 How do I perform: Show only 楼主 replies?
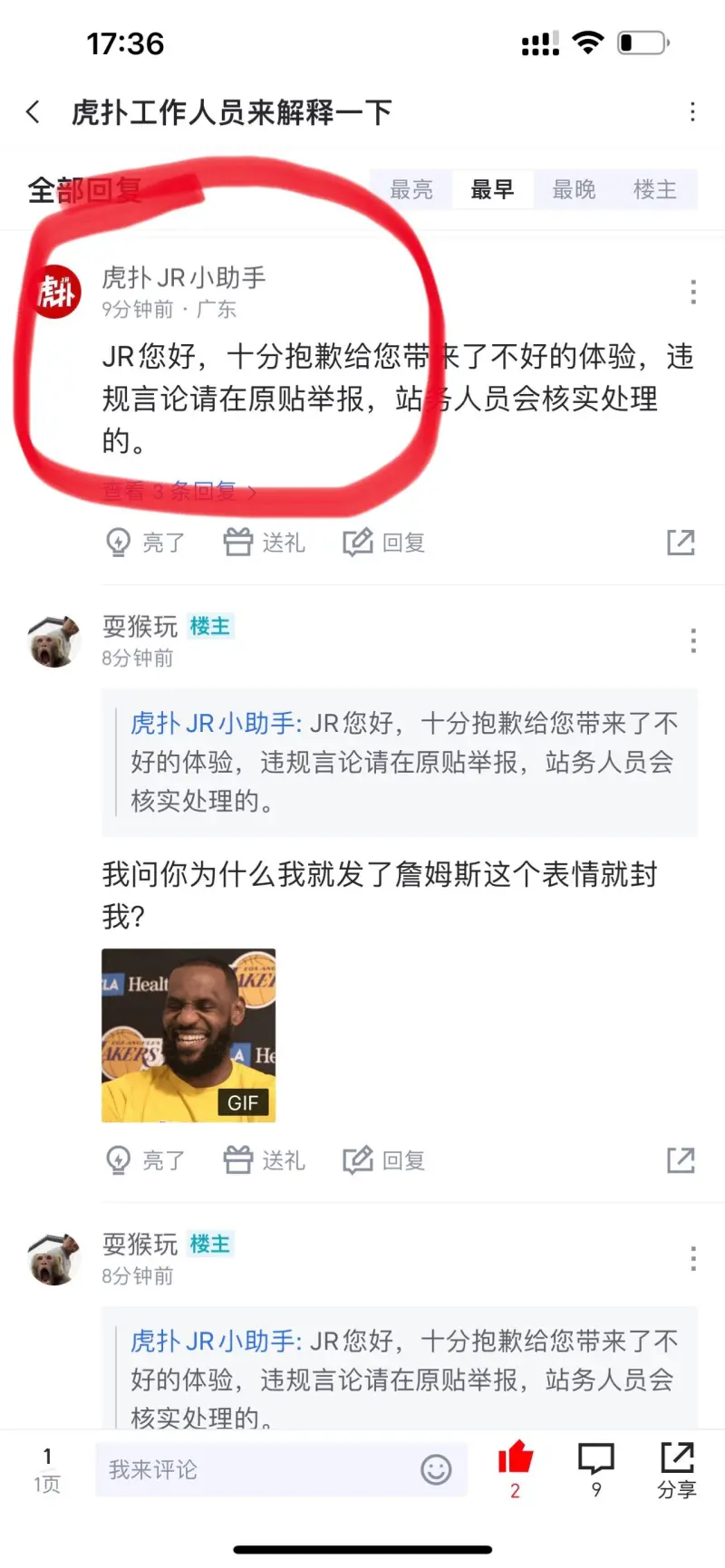654,189
